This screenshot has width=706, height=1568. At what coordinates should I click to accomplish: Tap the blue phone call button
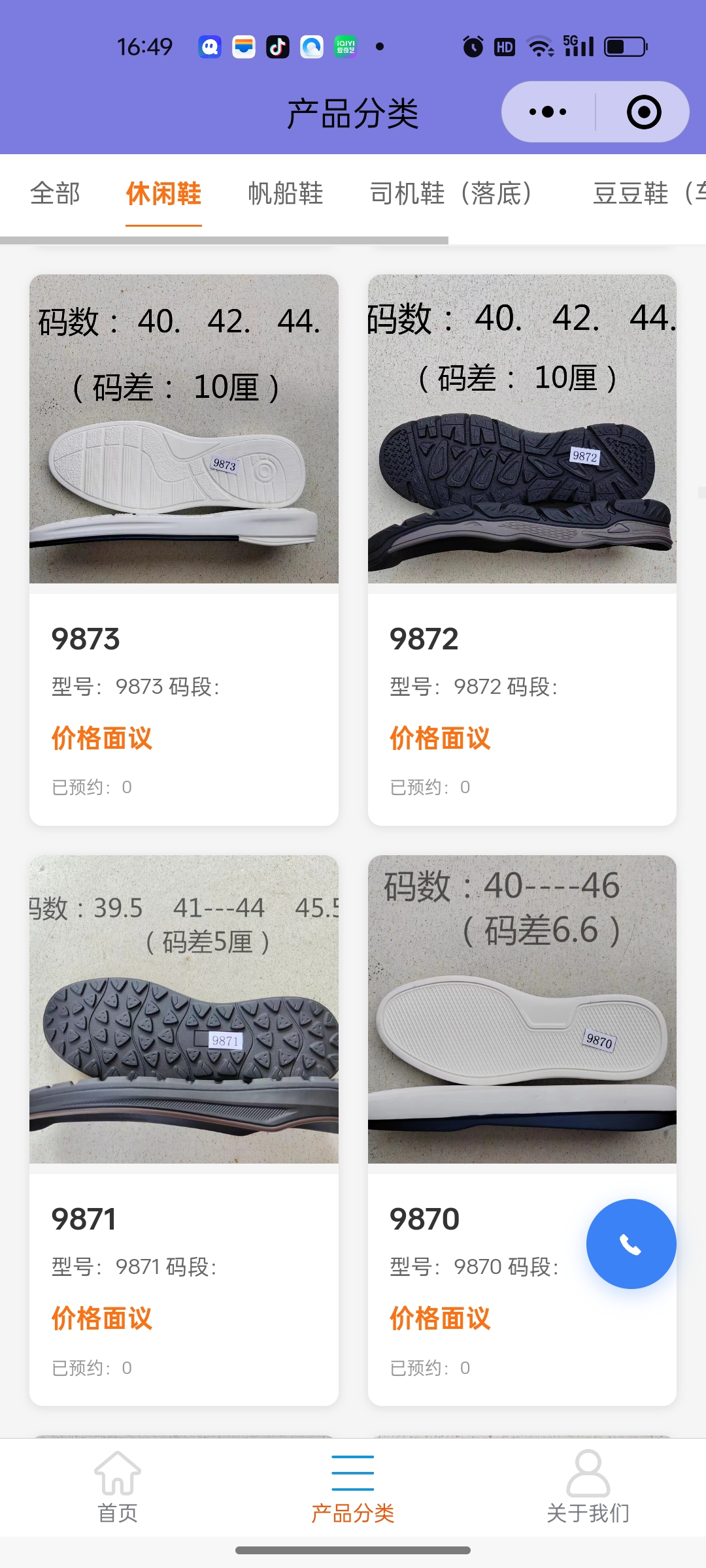(x=631, y=1244)
